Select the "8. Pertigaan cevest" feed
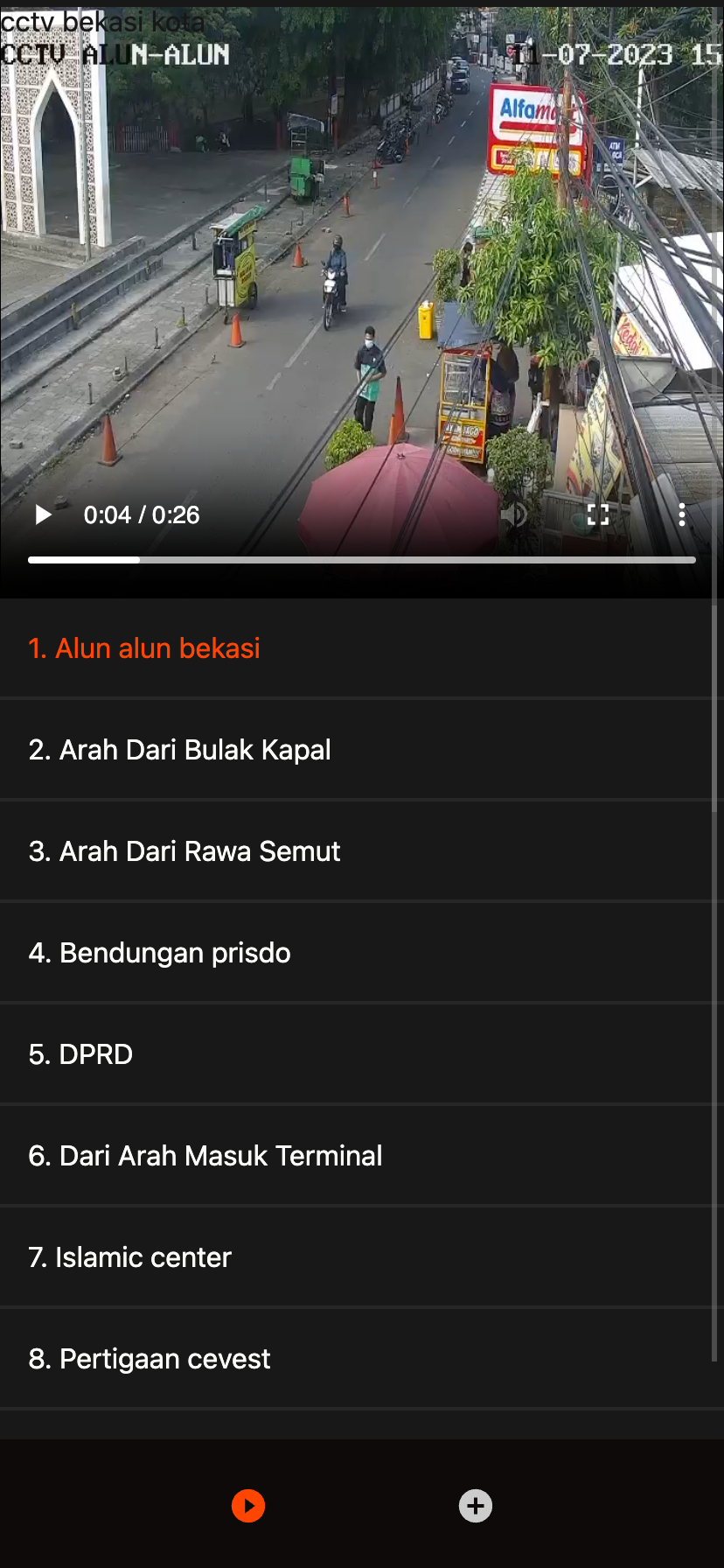 tap(149, 1359)
